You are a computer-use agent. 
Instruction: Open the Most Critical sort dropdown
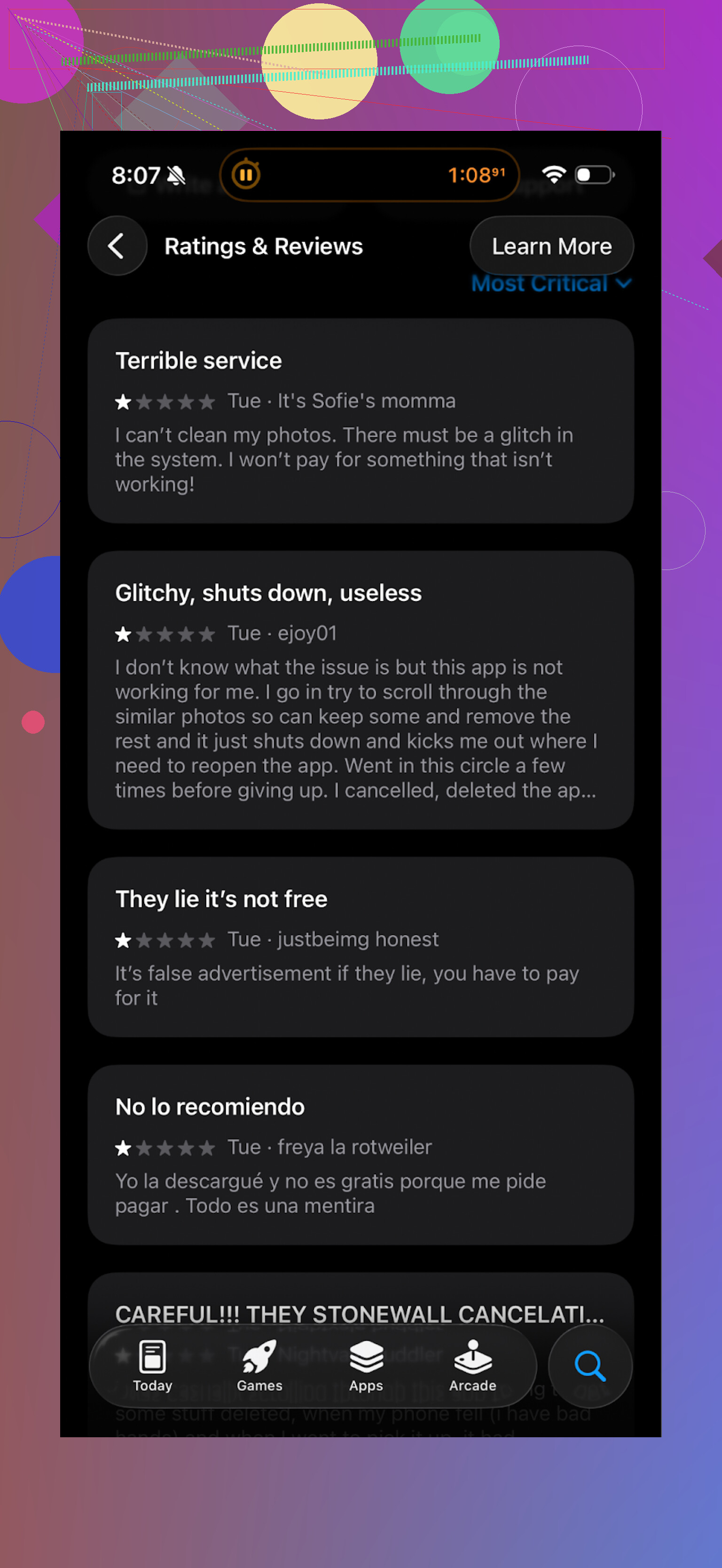pos(551,284)
